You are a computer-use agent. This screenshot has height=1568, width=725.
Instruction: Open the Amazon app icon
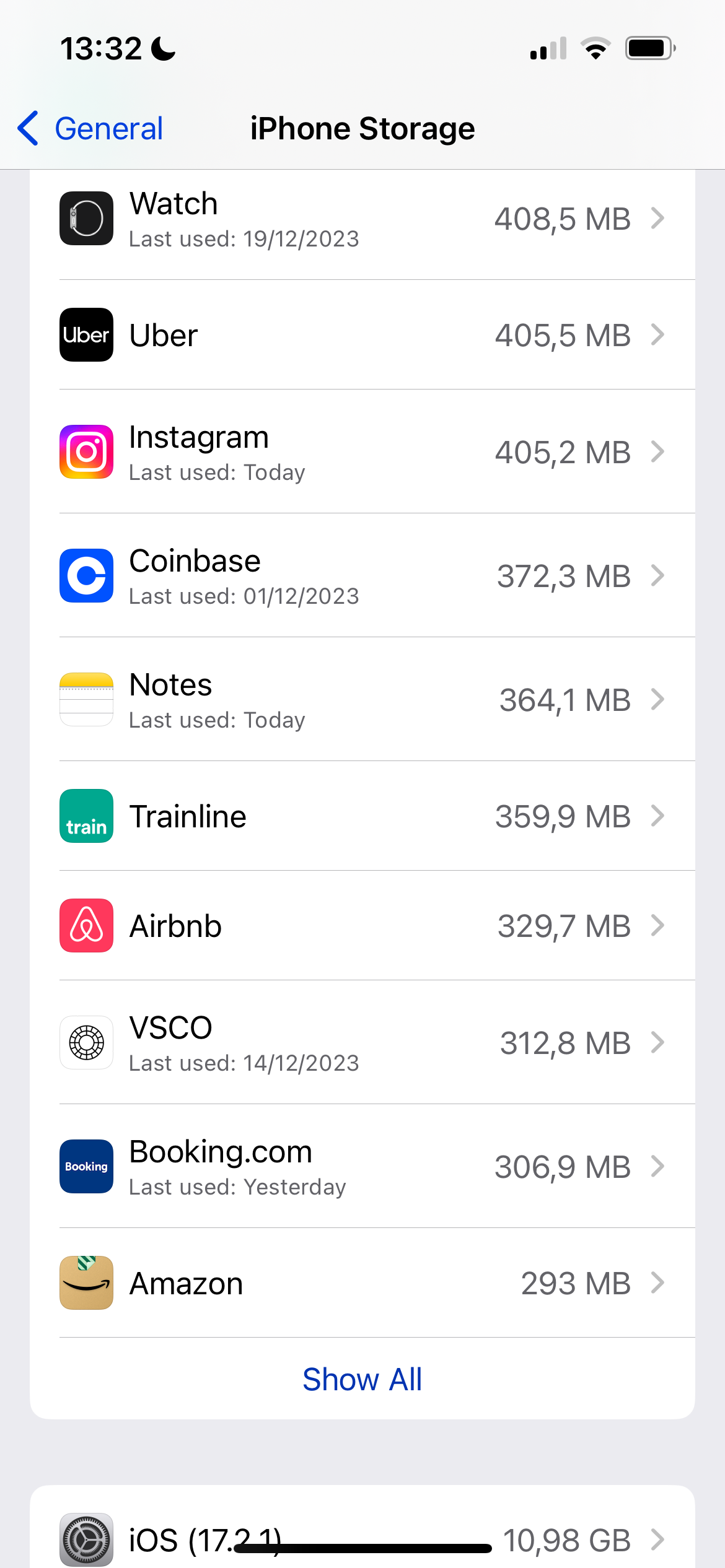click(86, 1283)
